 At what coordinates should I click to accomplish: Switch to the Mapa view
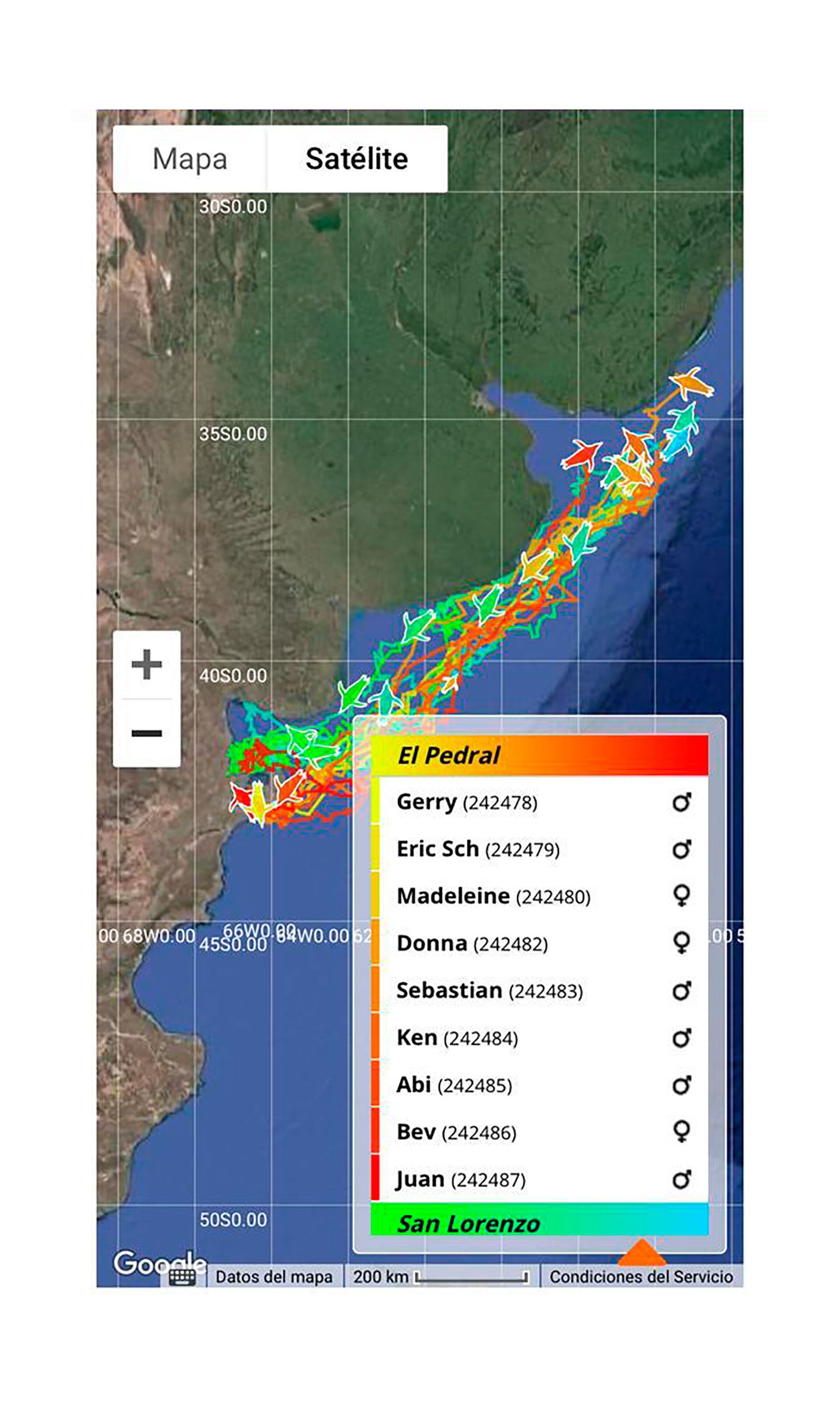coord(189,159)
